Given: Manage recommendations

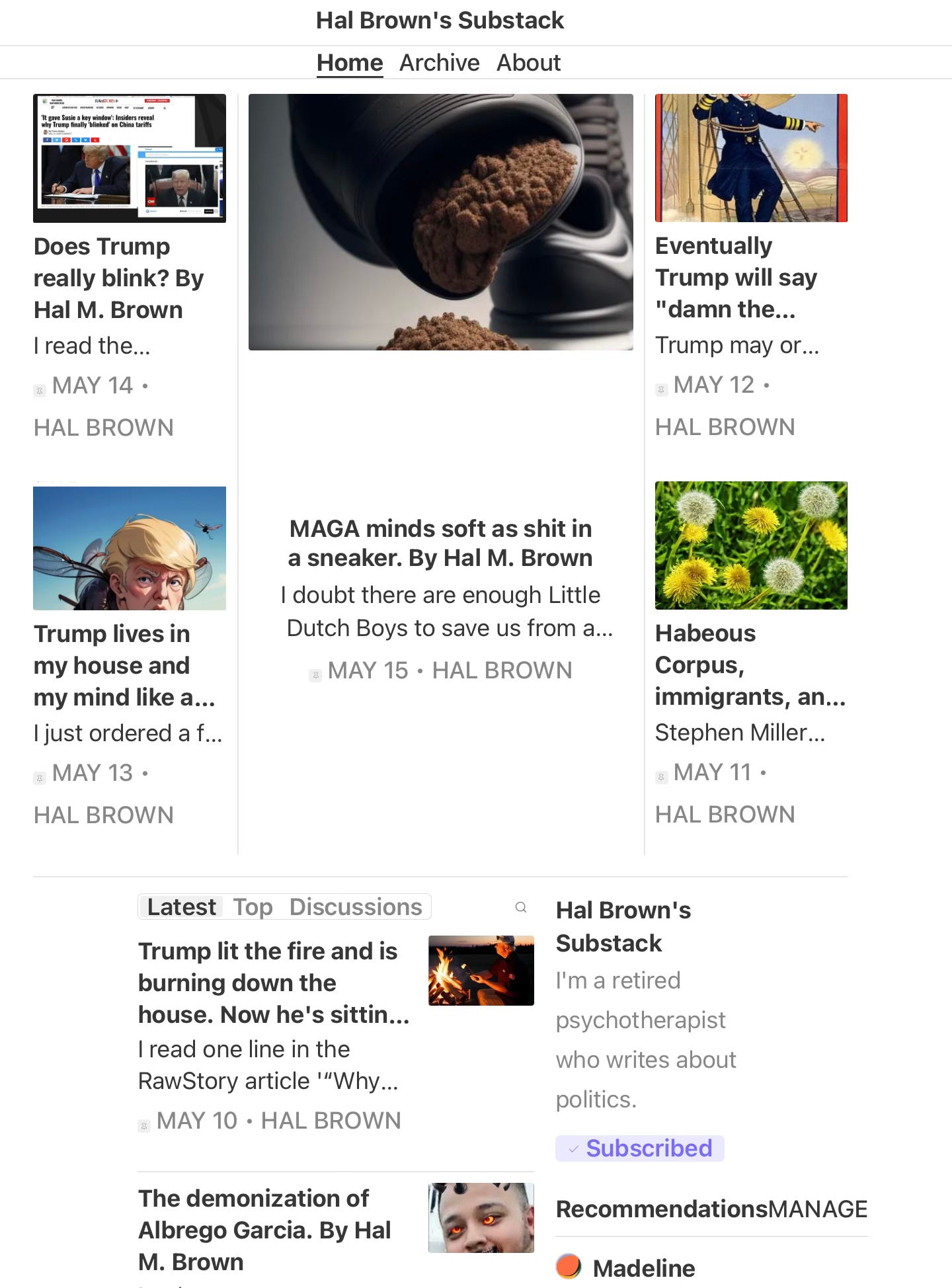Looking at the screenshot, I should tap(818, 1209).
